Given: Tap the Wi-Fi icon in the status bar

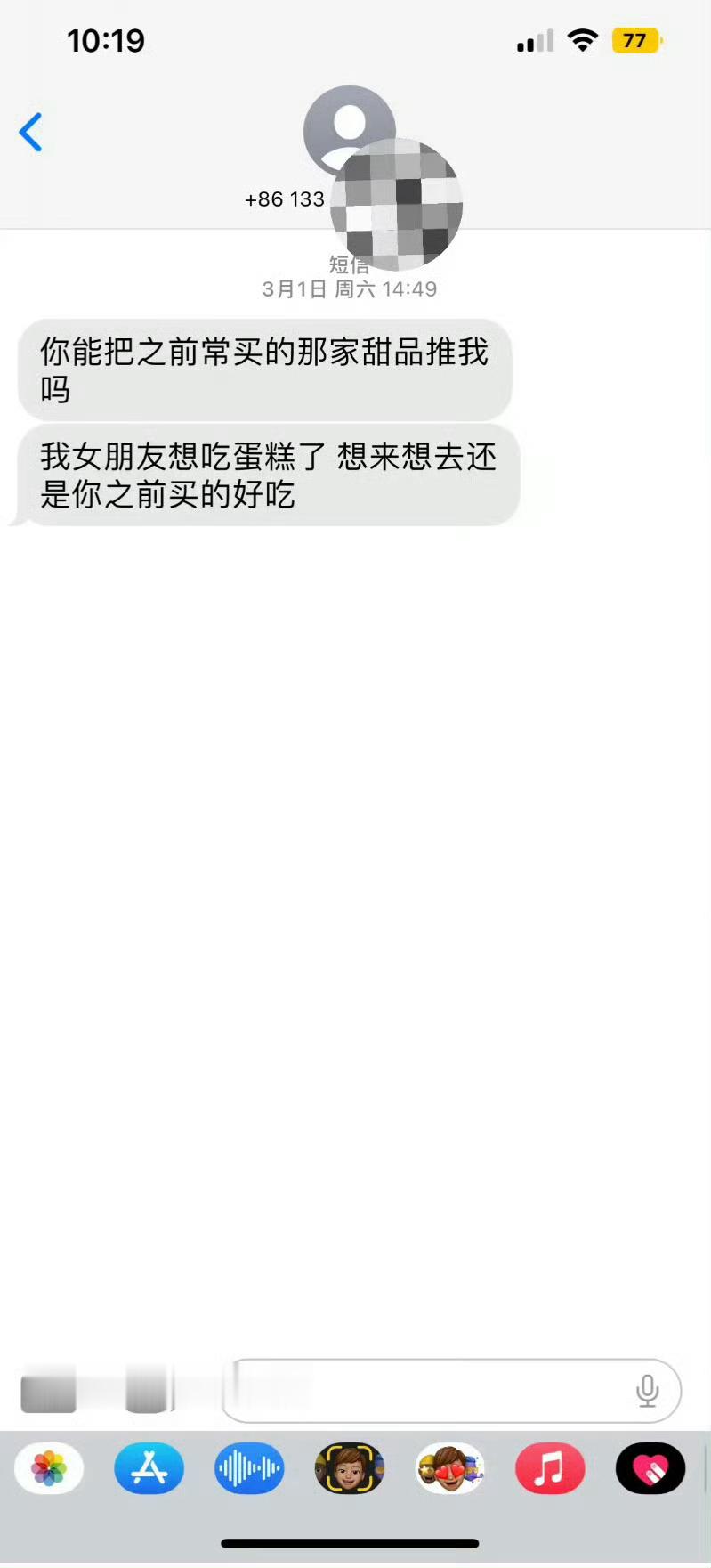Looking at the screenshot, I should pyautogui.click(x=581, y=39).
